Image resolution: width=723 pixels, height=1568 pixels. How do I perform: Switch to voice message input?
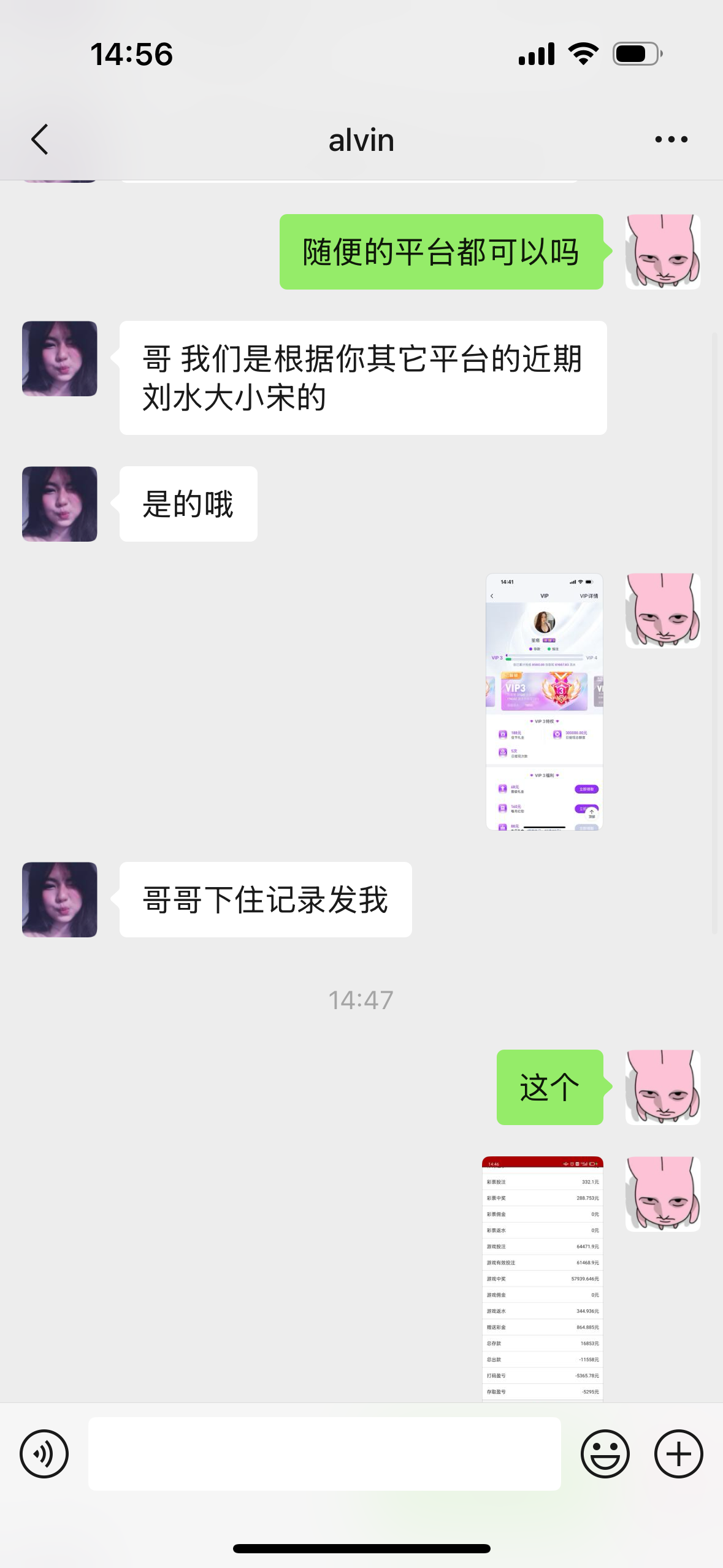click(x=44, y=1453)
